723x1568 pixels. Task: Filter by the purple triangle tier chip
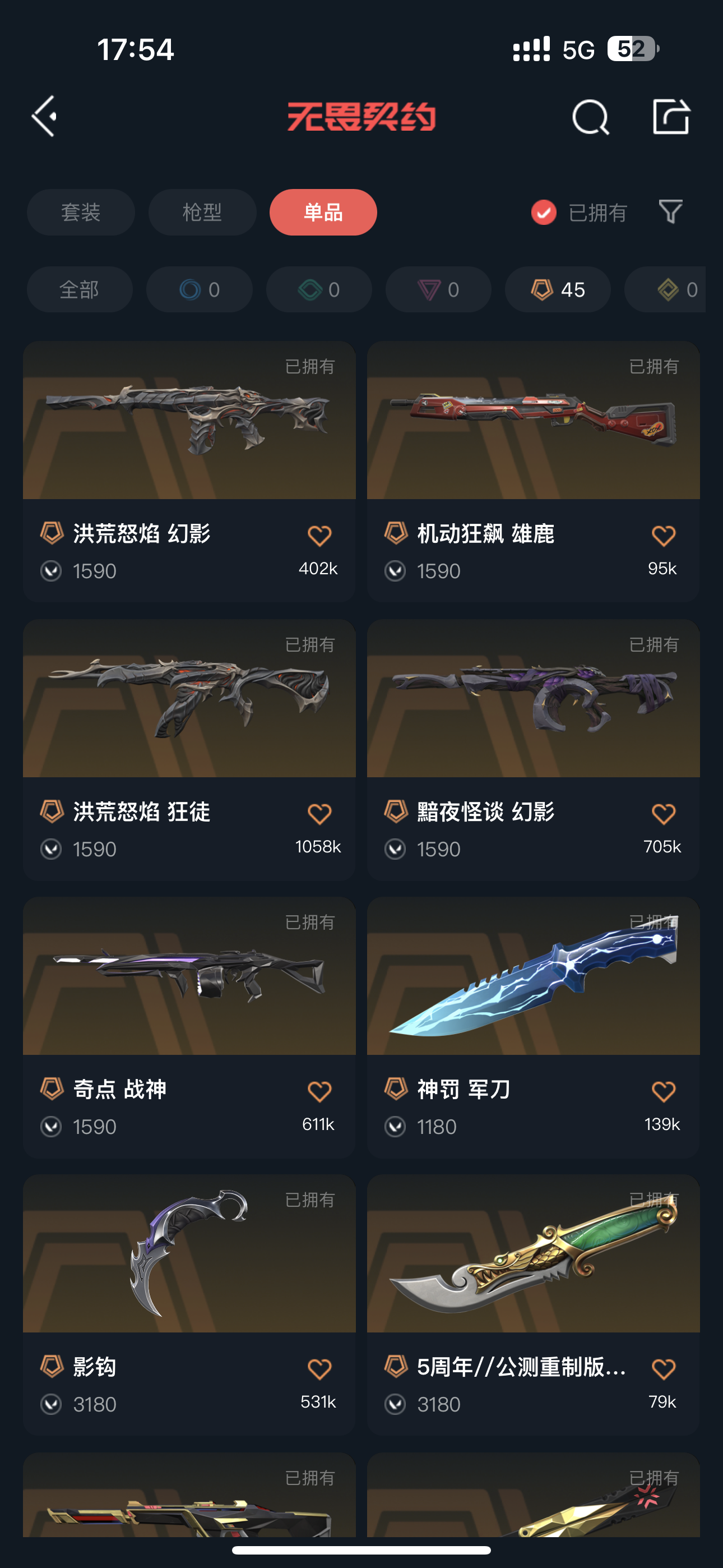coord(438,290)
